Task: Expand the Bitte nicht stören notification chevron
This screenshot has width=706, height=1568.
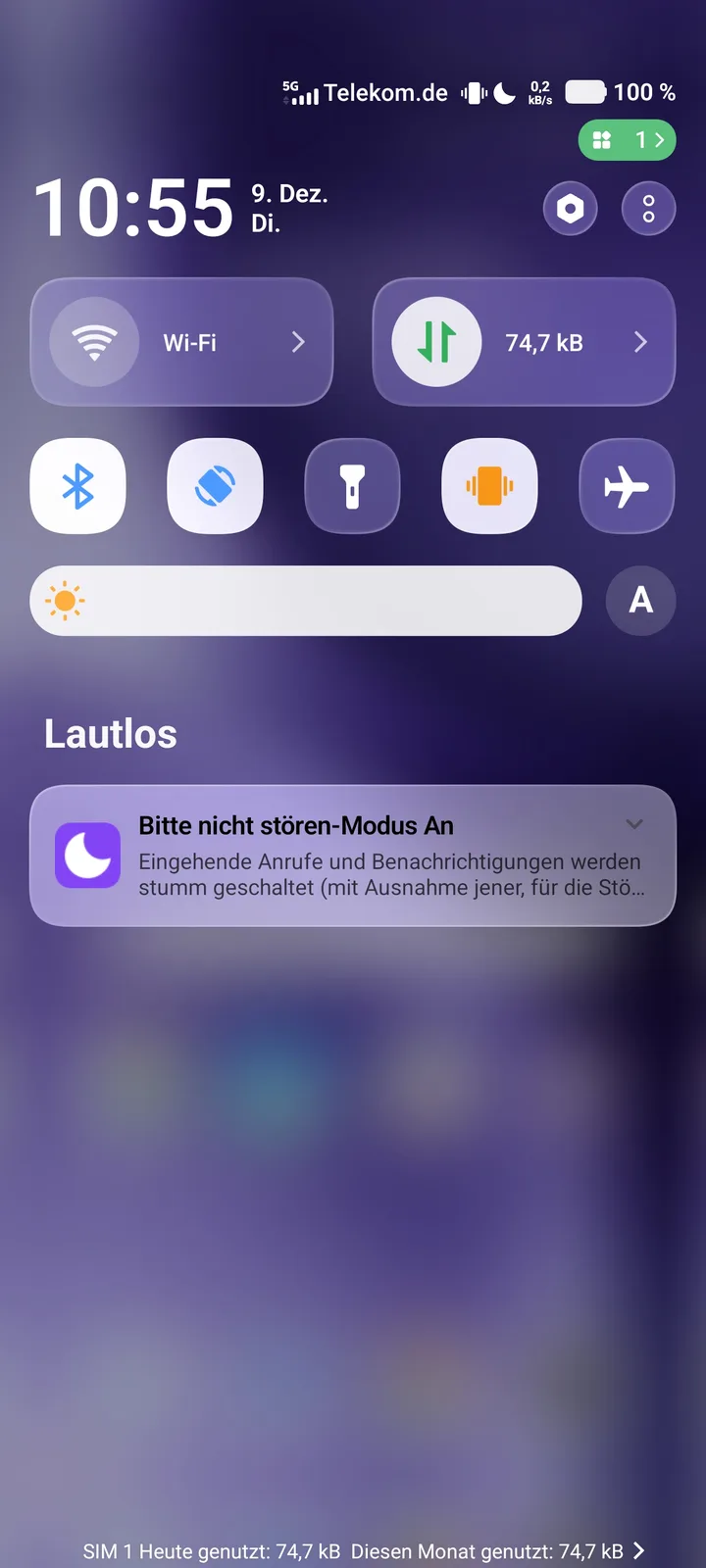Action: (634, 824)
